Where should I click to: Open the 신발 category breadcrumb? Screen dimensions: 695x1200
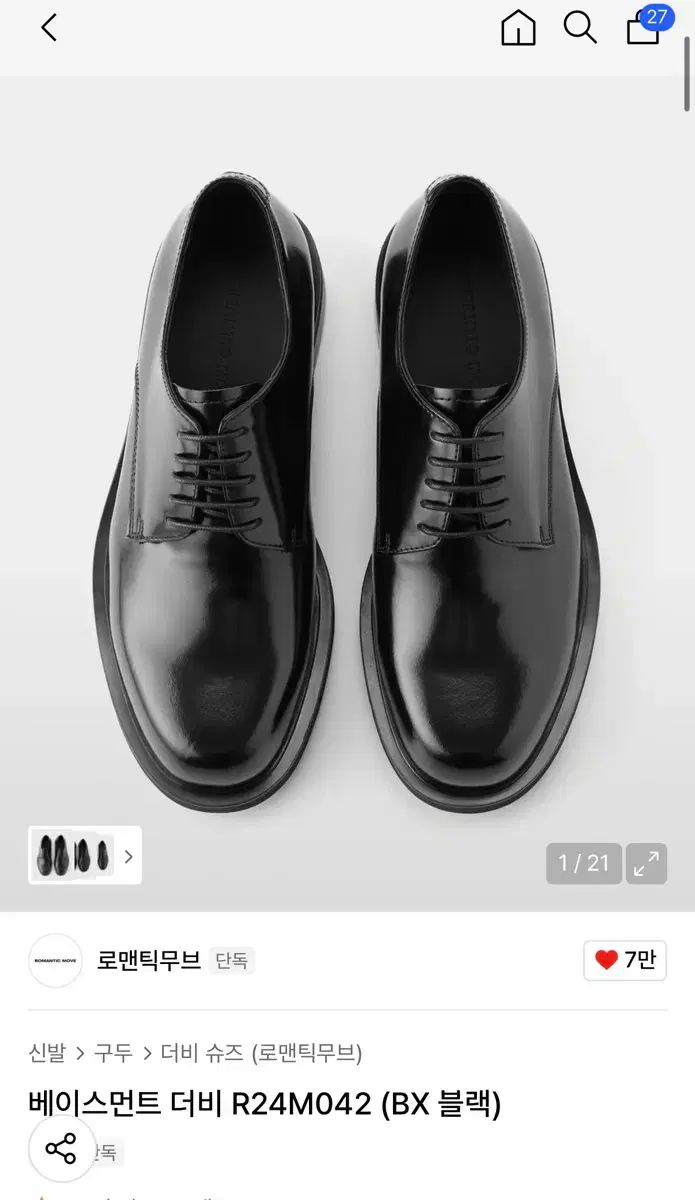pos(47,1053)
